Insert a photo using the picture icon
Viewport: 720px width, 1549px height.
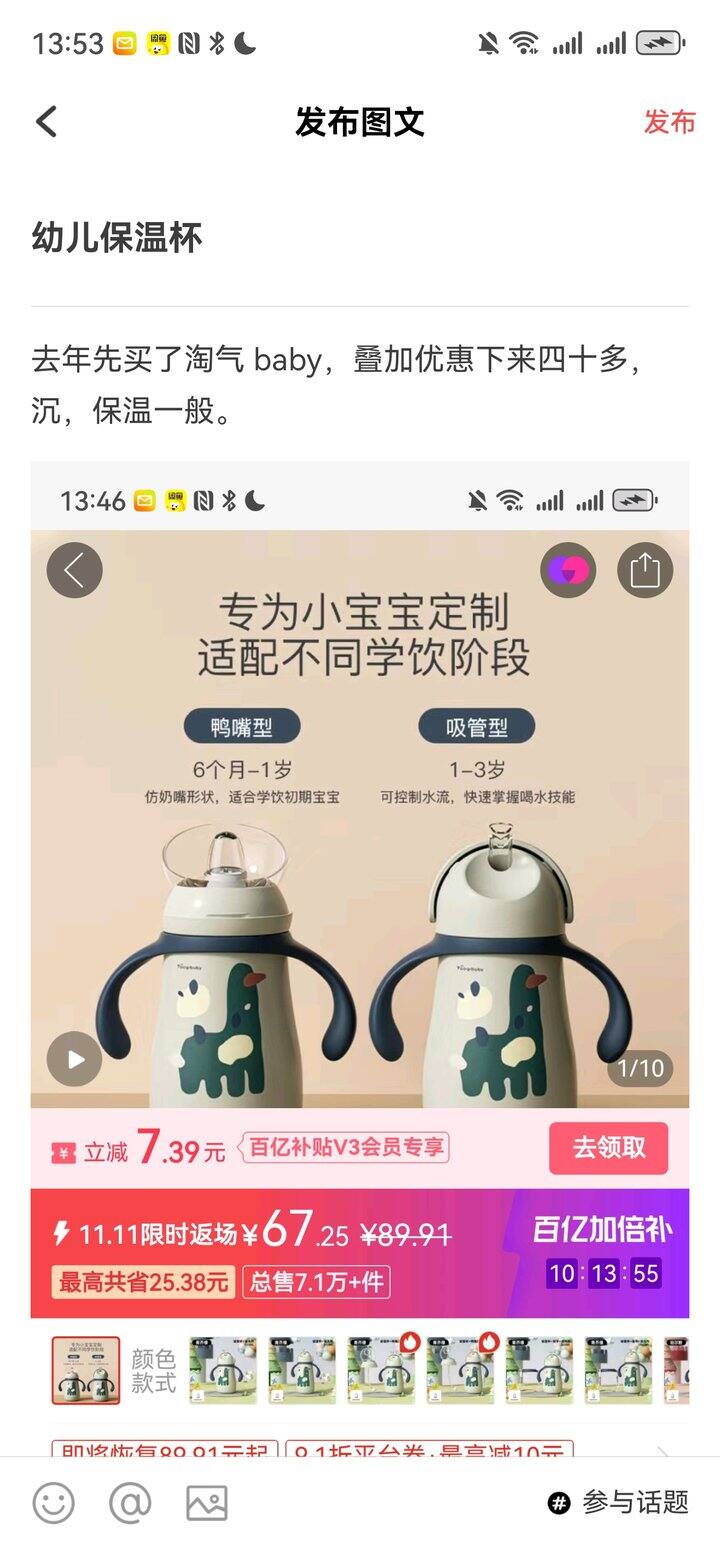coord(206,1503)
